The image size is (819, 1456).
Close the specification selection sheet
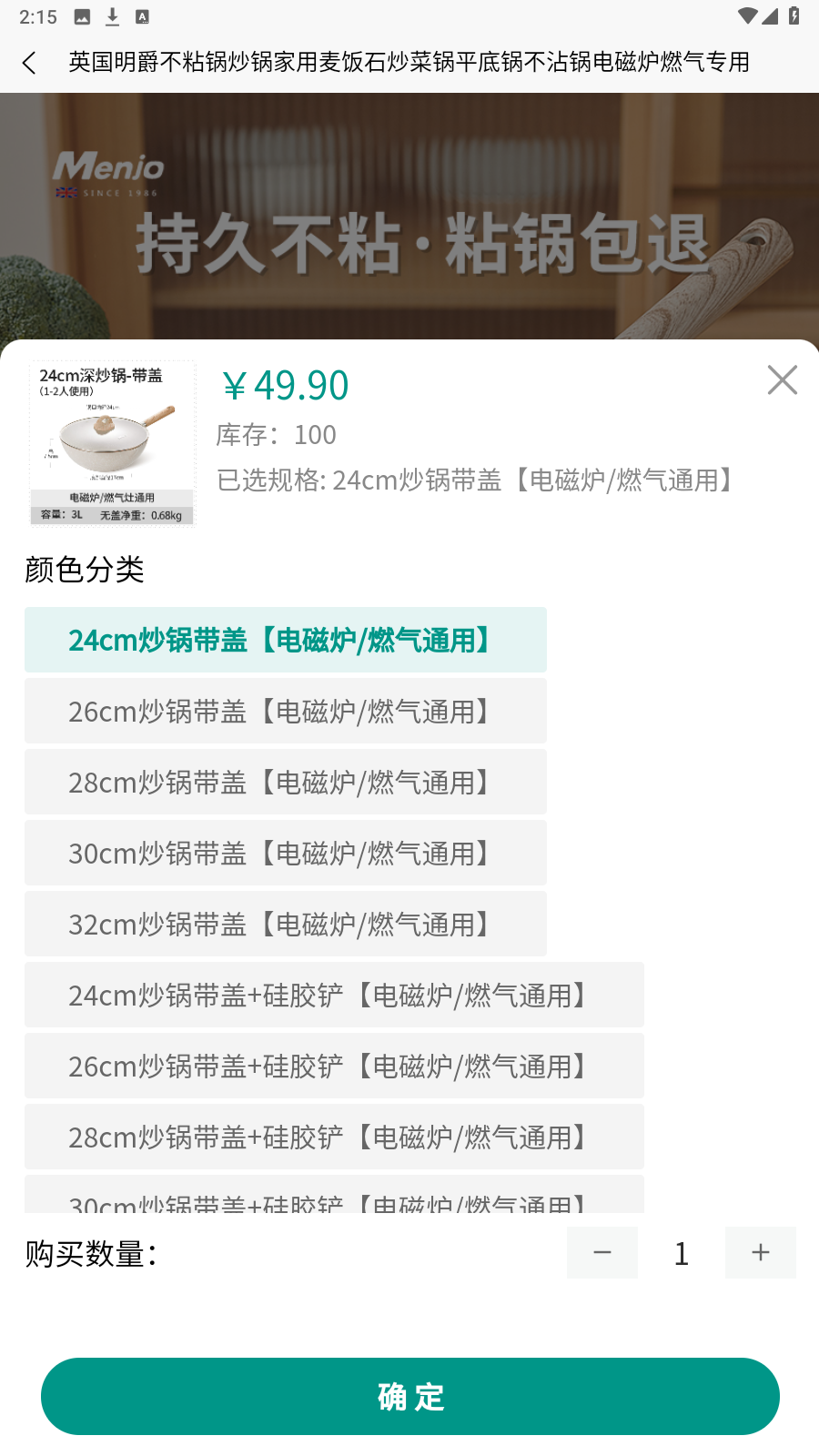tap(782, 380)
